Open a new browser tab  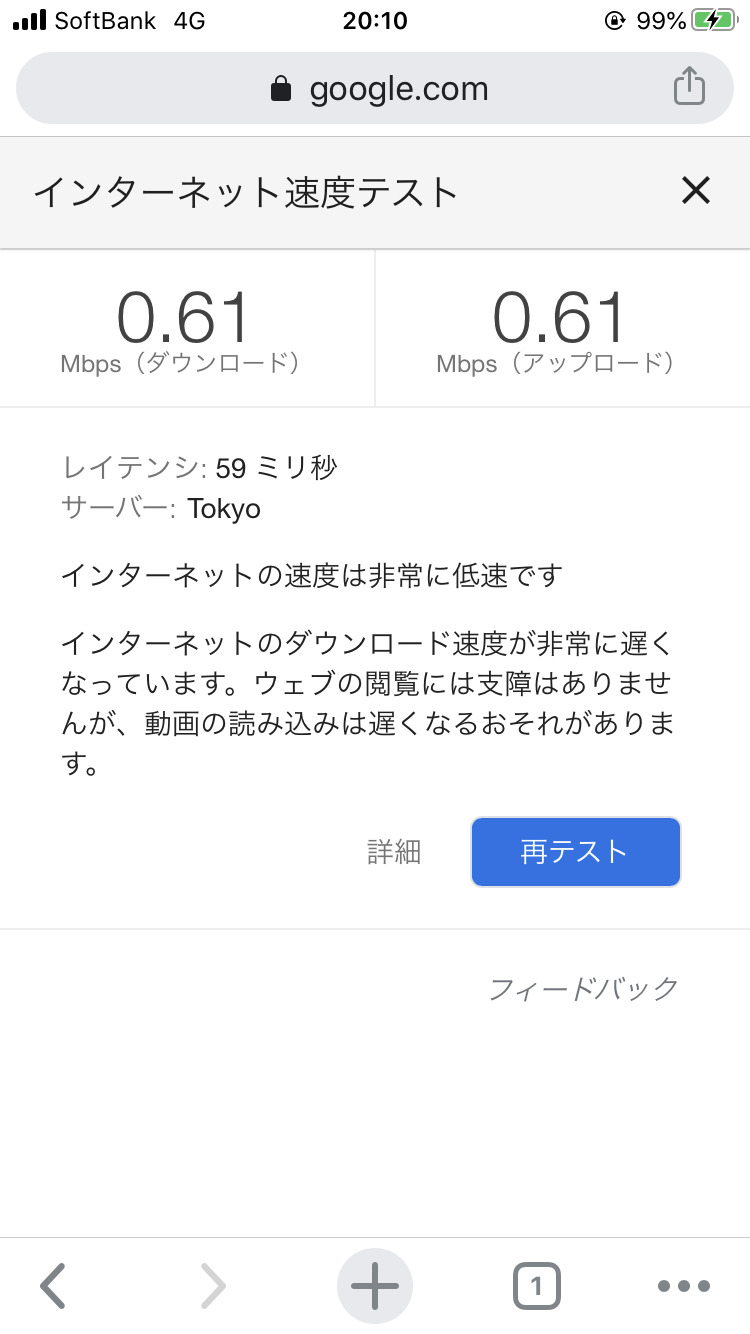(375, 1285)
